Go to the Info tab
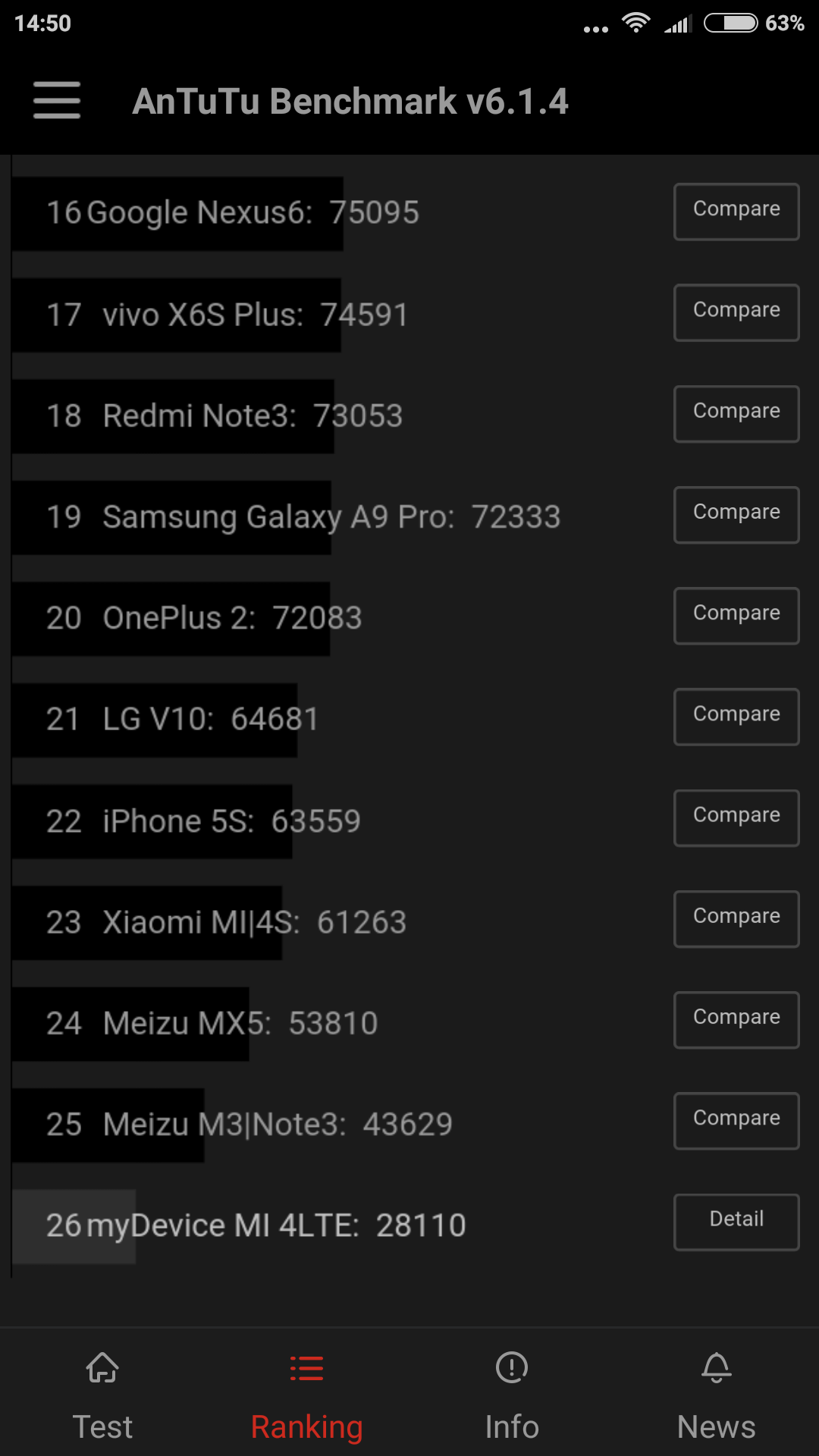 pyautogui.click(x=512, y=1397)
